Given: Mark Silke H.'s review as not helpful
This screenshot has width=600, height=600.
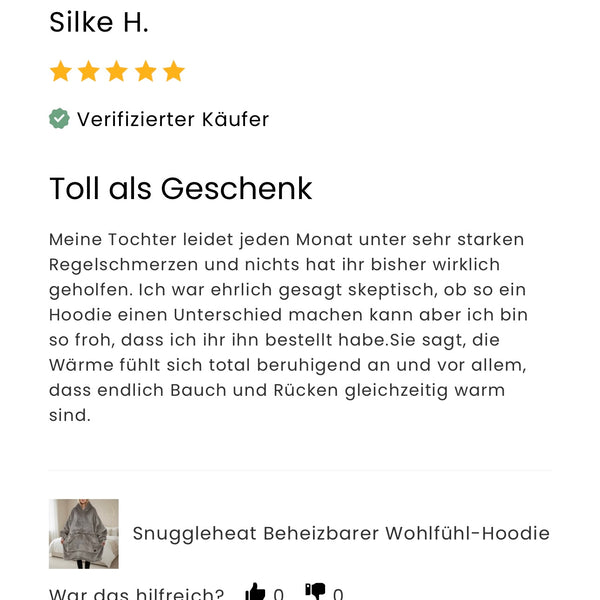Looking at the screenshot, I should (x=316, y=593).
